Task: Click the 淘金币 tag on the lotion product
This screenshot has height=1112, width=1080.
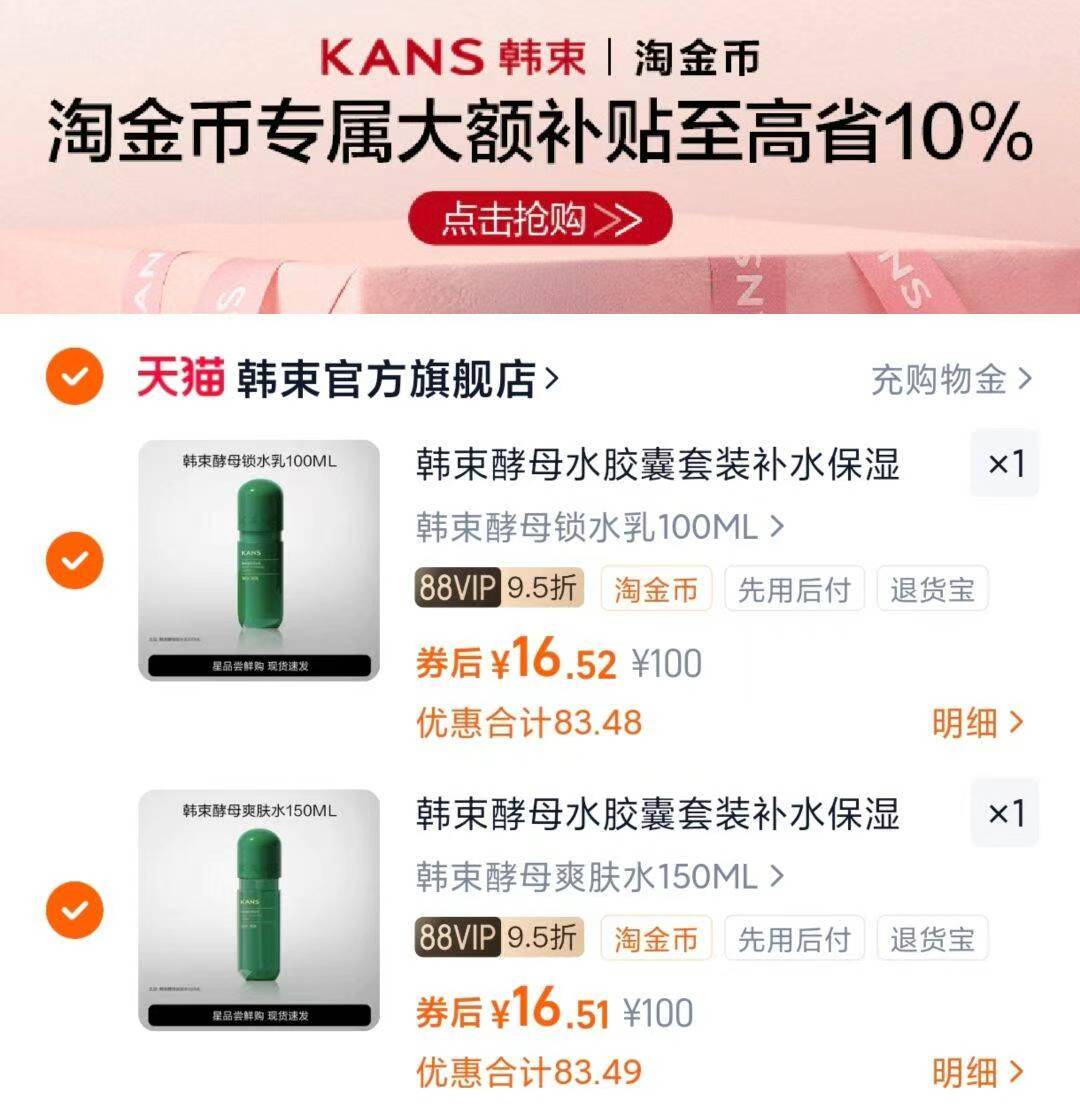Action: click(x=655, y=590)
